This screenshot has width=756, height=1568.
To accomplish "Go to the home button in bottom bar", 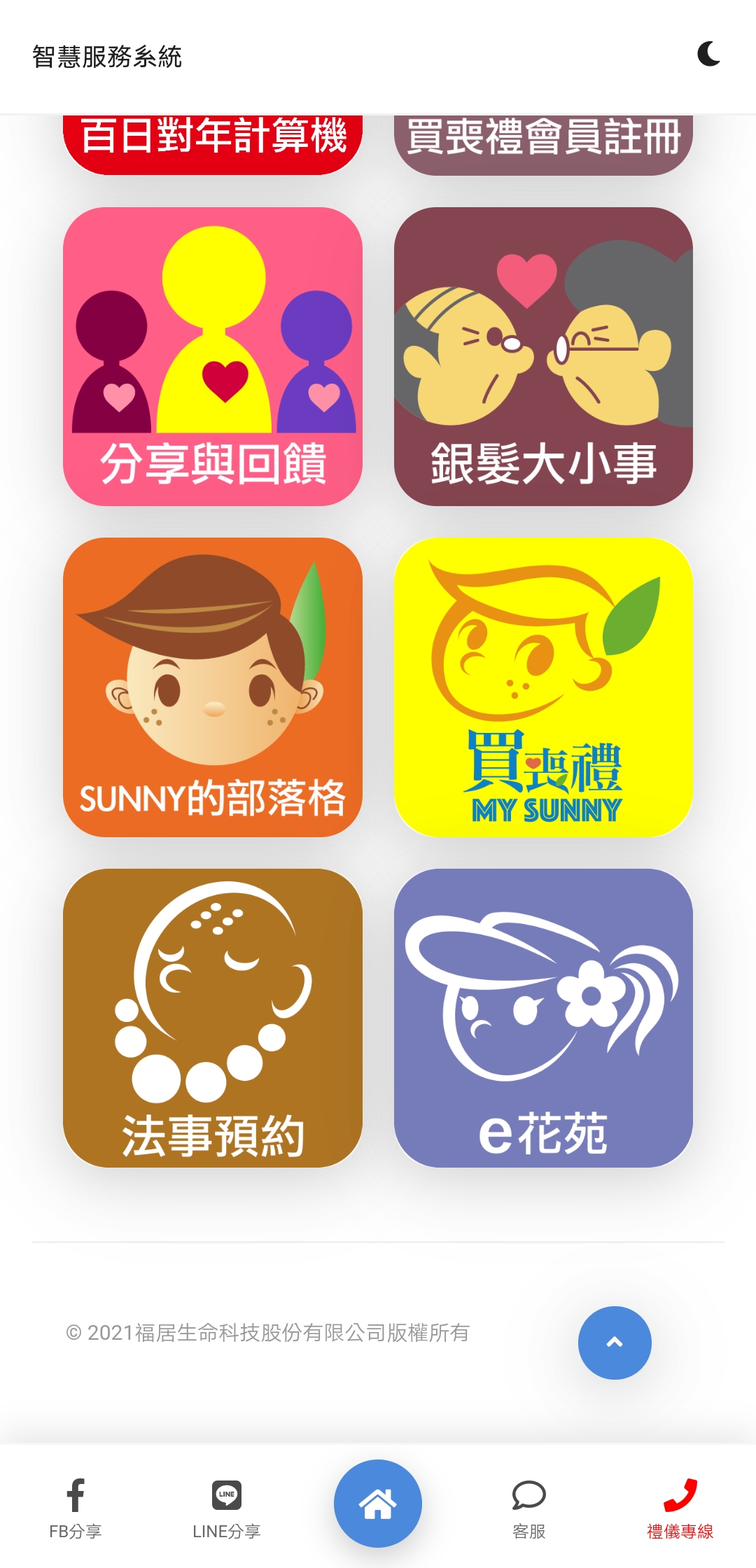I will (x=378, y=1503).
